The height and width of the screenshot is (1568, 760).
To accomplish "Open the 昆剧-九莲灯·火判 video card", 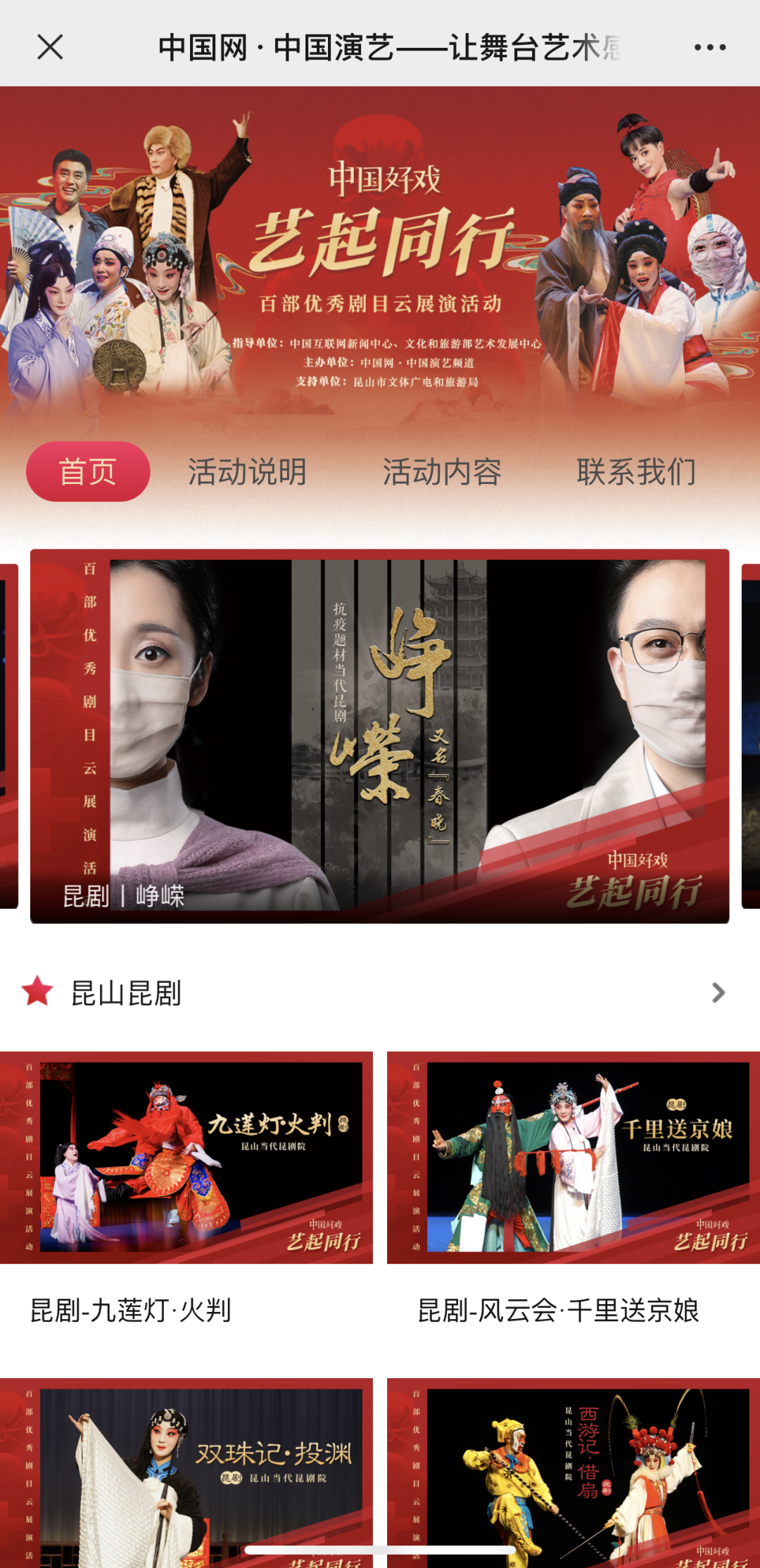I will click(x=186, y=1158).
